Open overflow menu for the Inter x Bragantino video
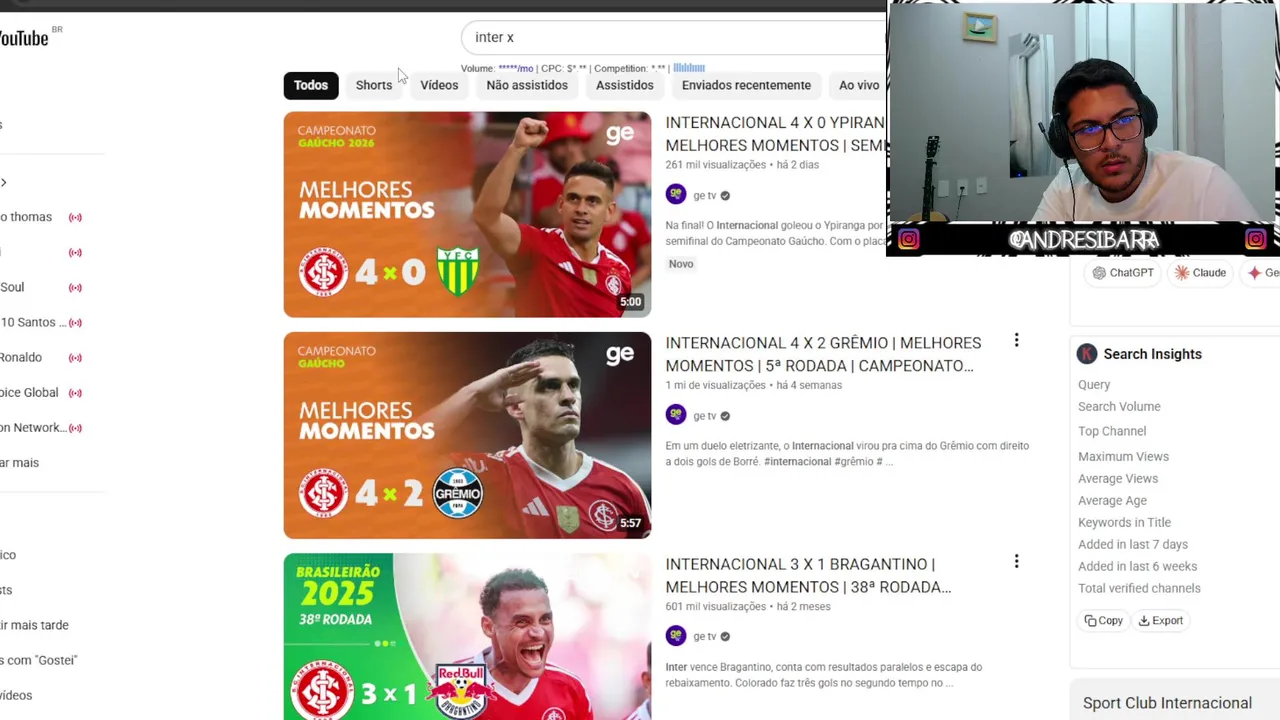 [1016, 562]
